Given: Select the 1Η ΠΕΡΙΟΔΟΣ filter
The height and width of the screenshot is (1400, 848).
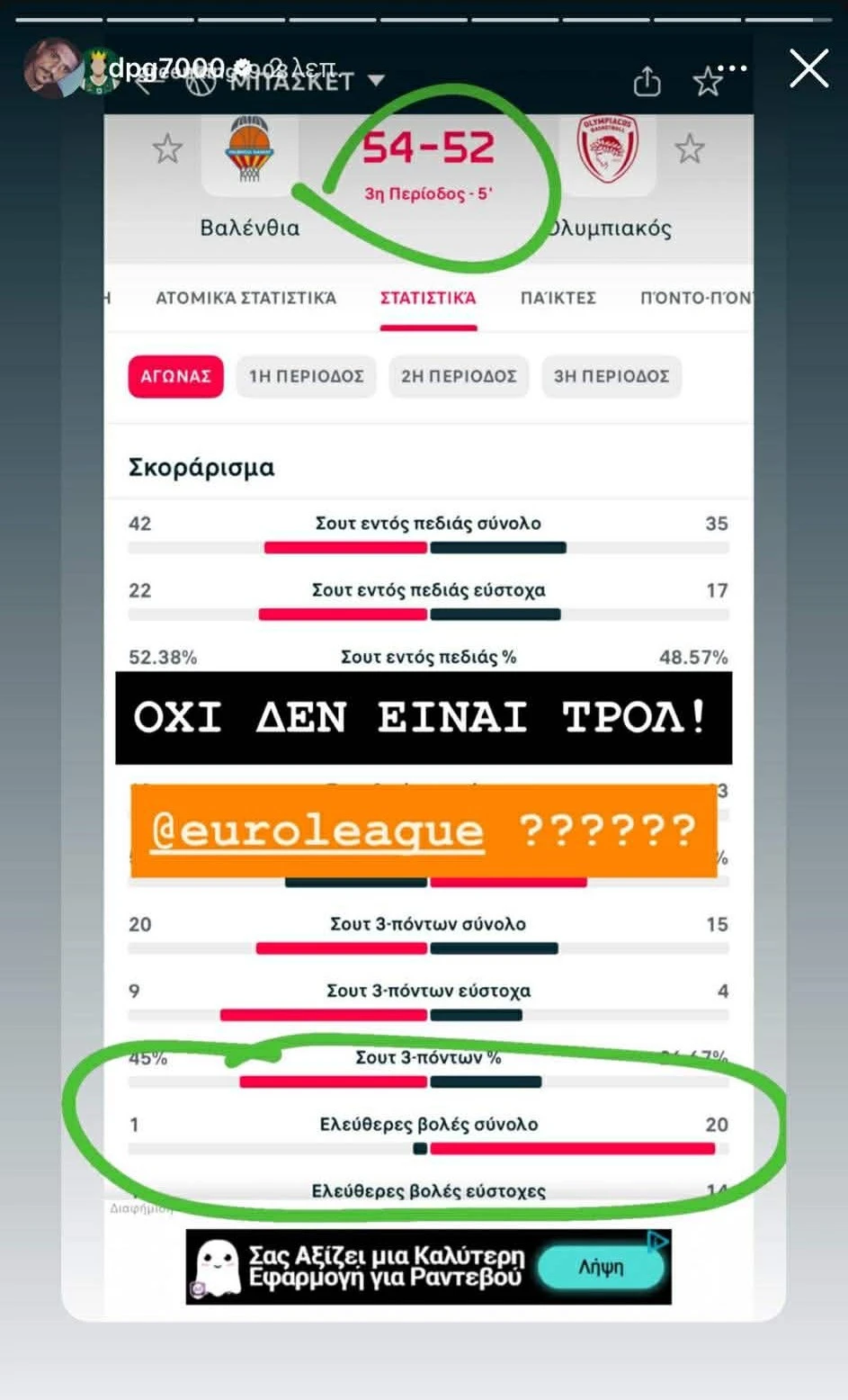Looking at the screenshot, I should (306, 377).
